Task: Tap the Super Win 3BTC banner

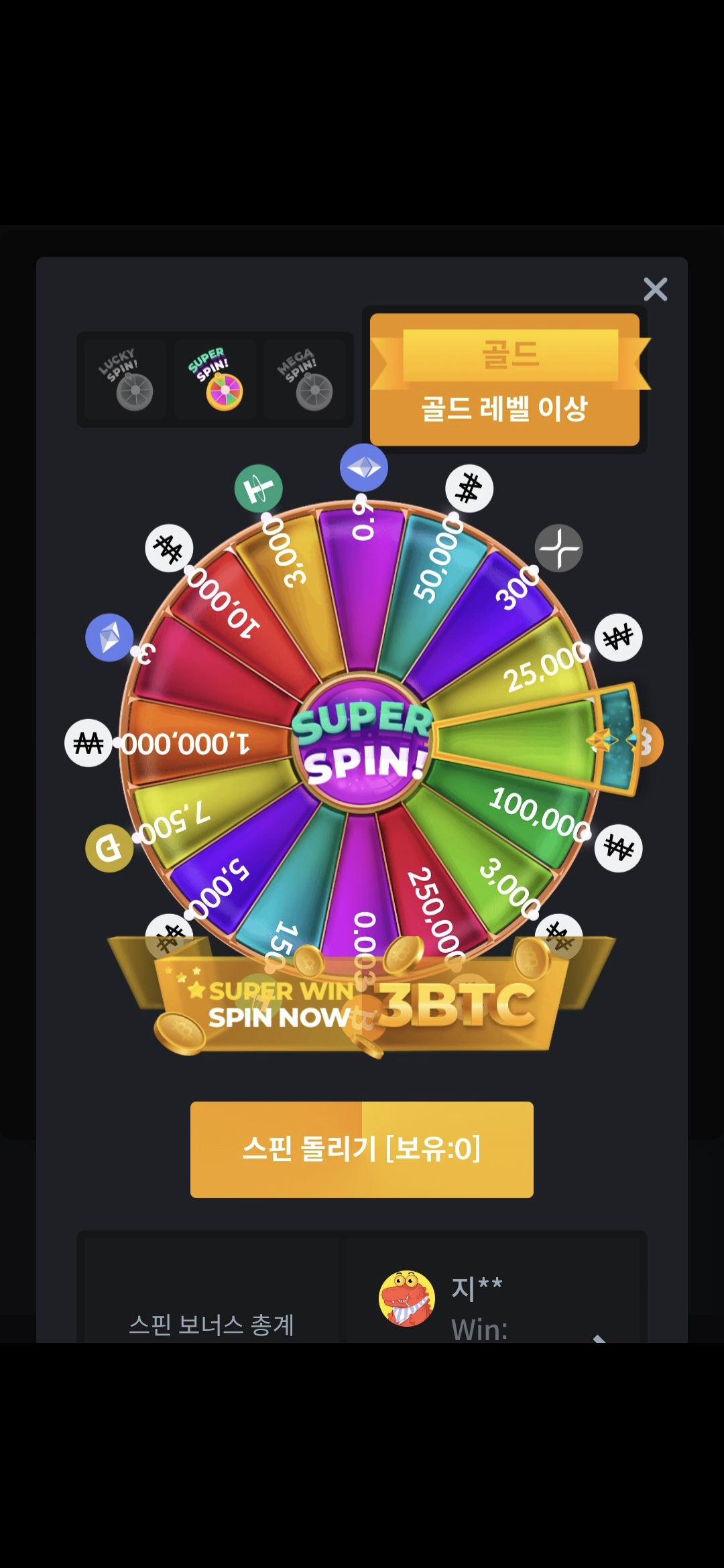Action: coord(362,1003)
